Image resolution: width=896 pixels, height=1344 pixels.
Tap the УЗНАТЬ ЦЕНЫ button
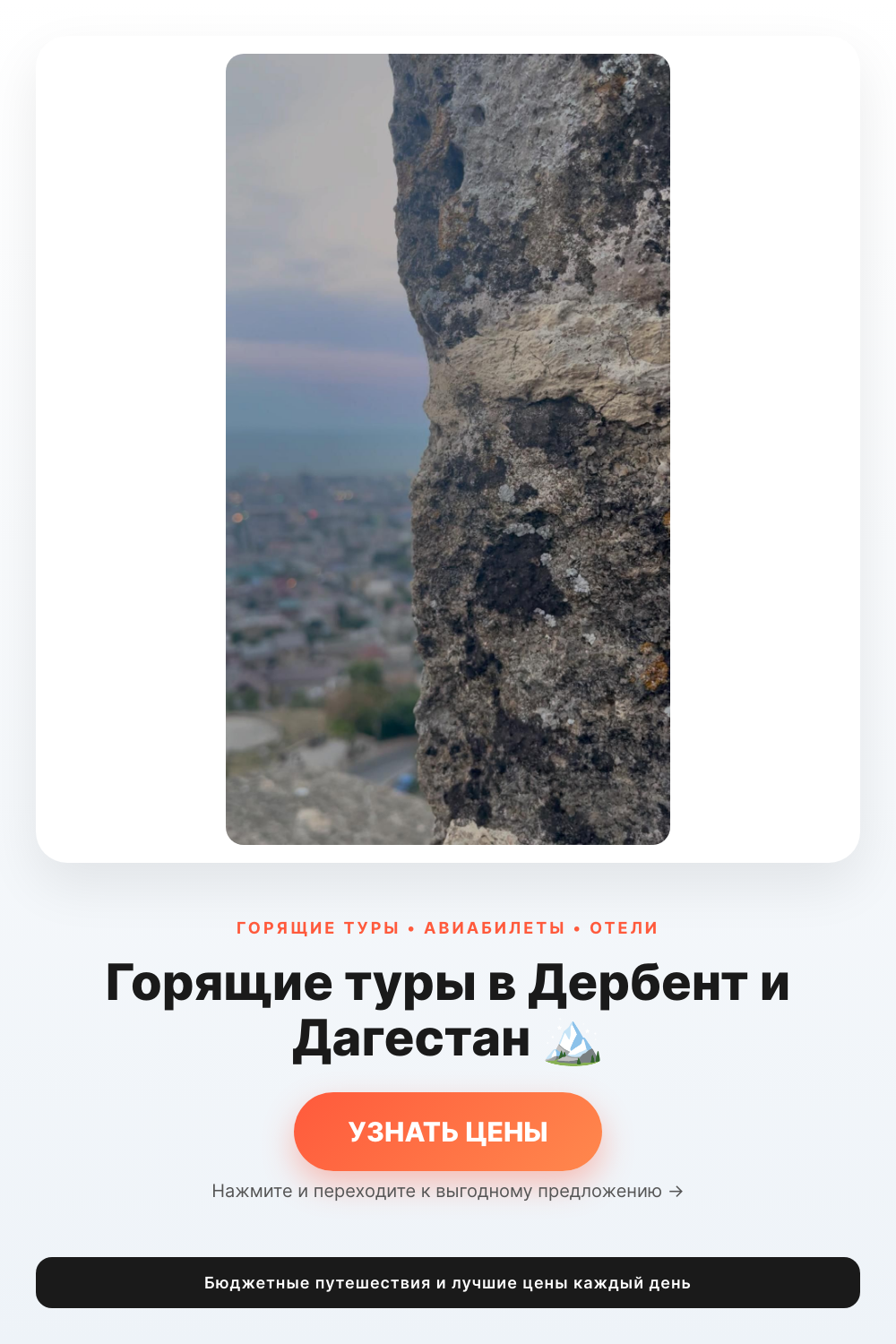click(448, 1131)
